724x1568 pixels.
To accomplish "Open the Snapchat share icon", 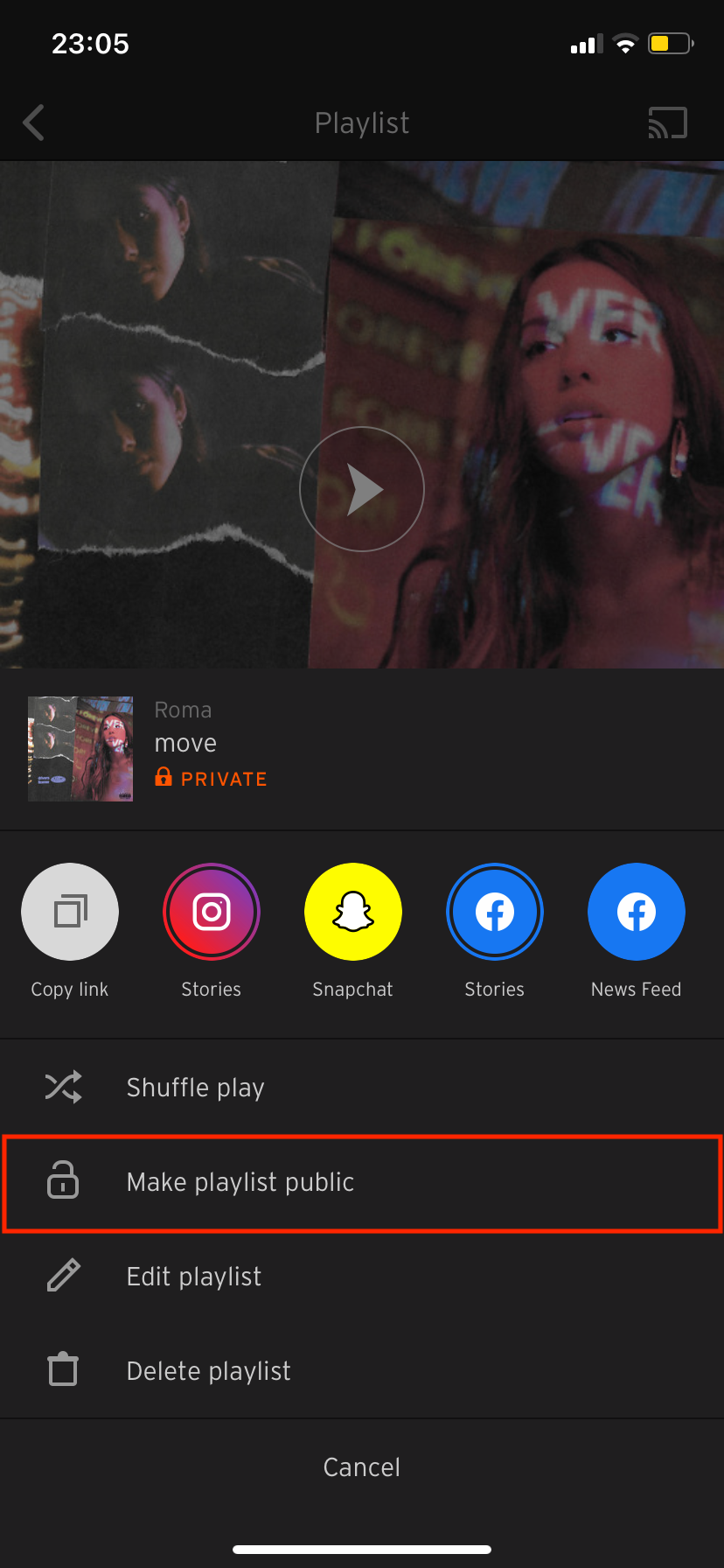I will (353, 911).
